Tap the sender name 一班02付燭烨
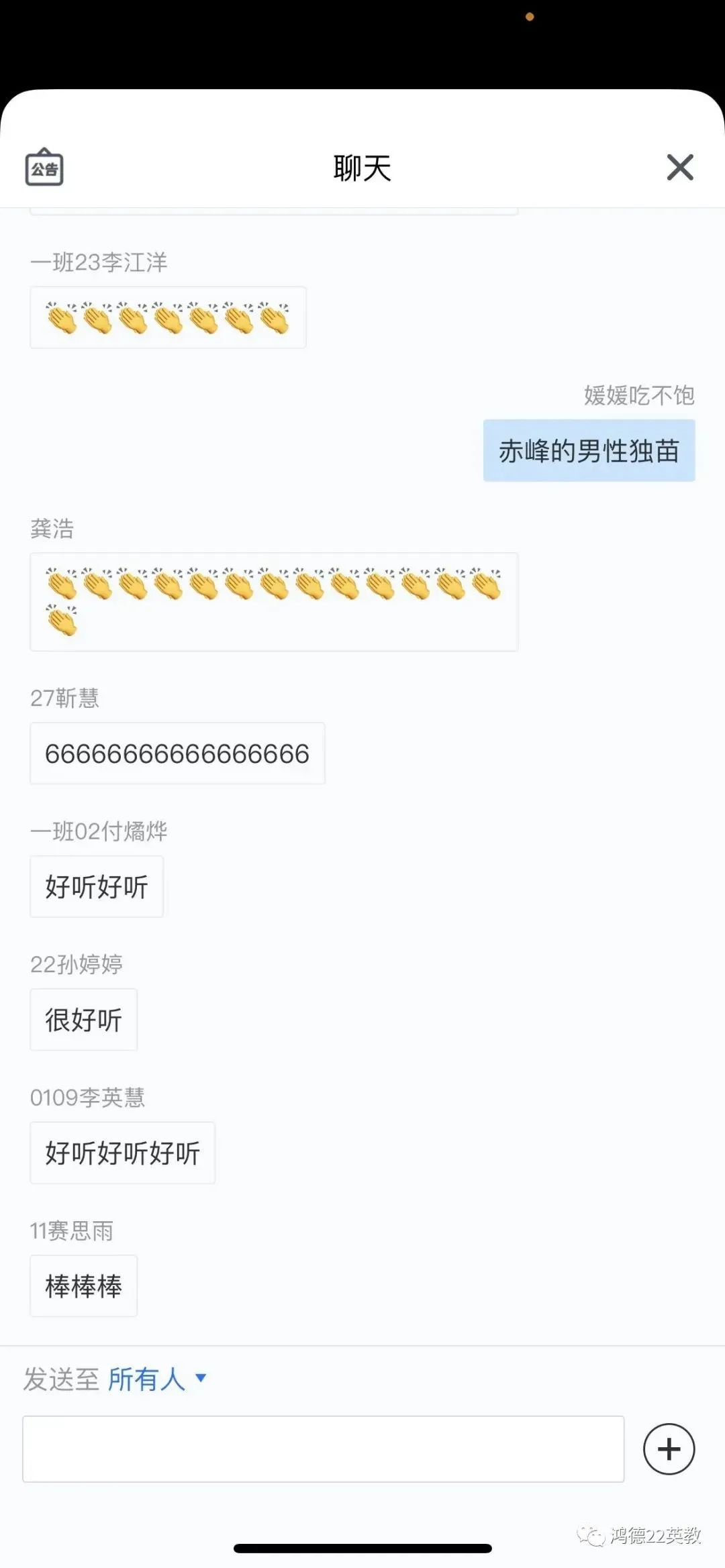 (100, 831)
